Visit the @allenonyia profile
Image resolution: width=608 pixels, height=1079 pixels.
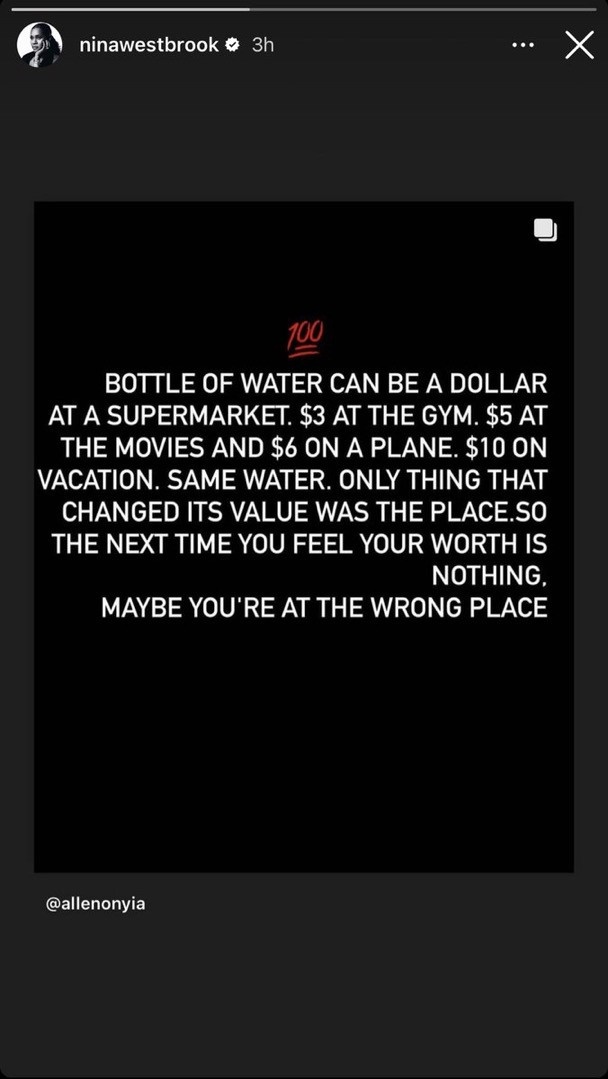[96, 904]
